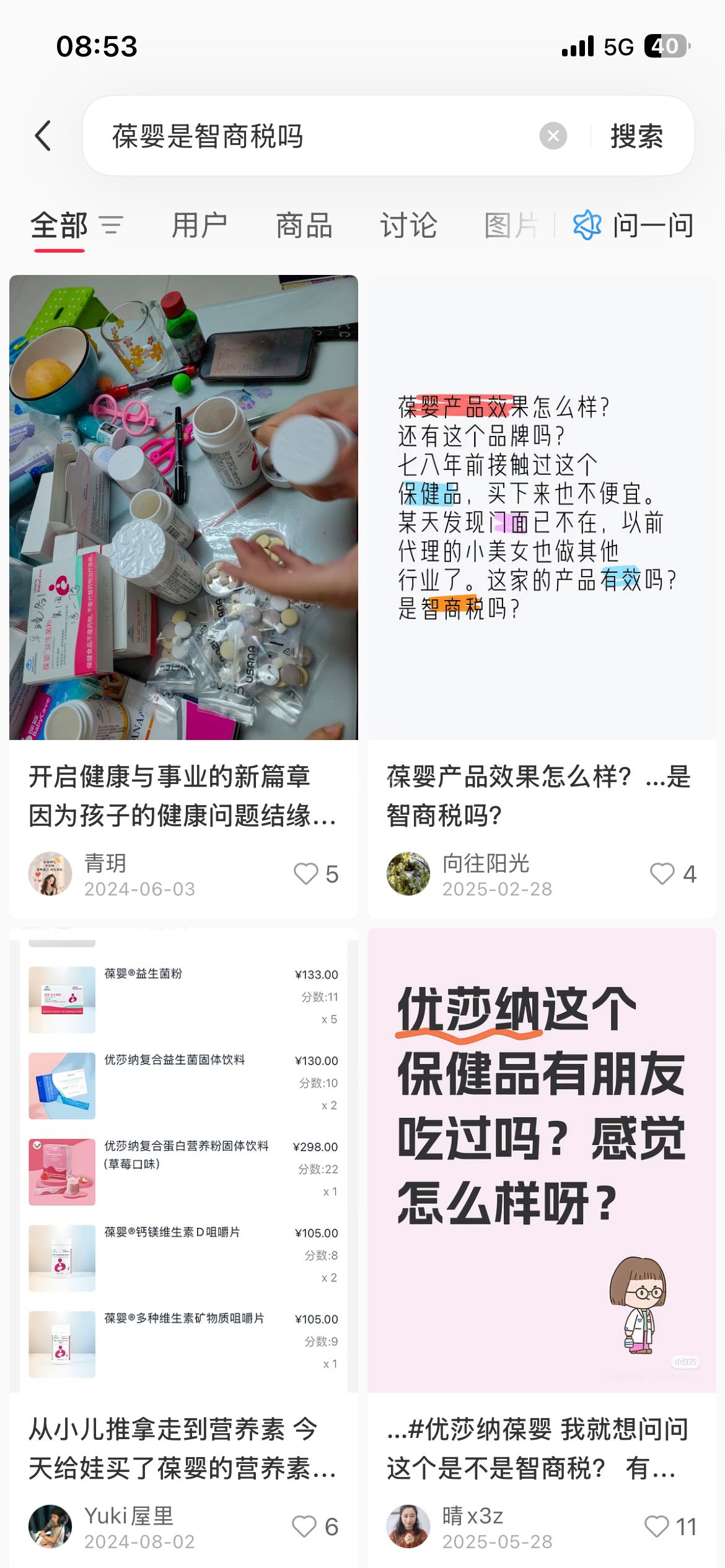Switch to the 用户 tab
The image size is (725, 1568).
coord(200,225)
